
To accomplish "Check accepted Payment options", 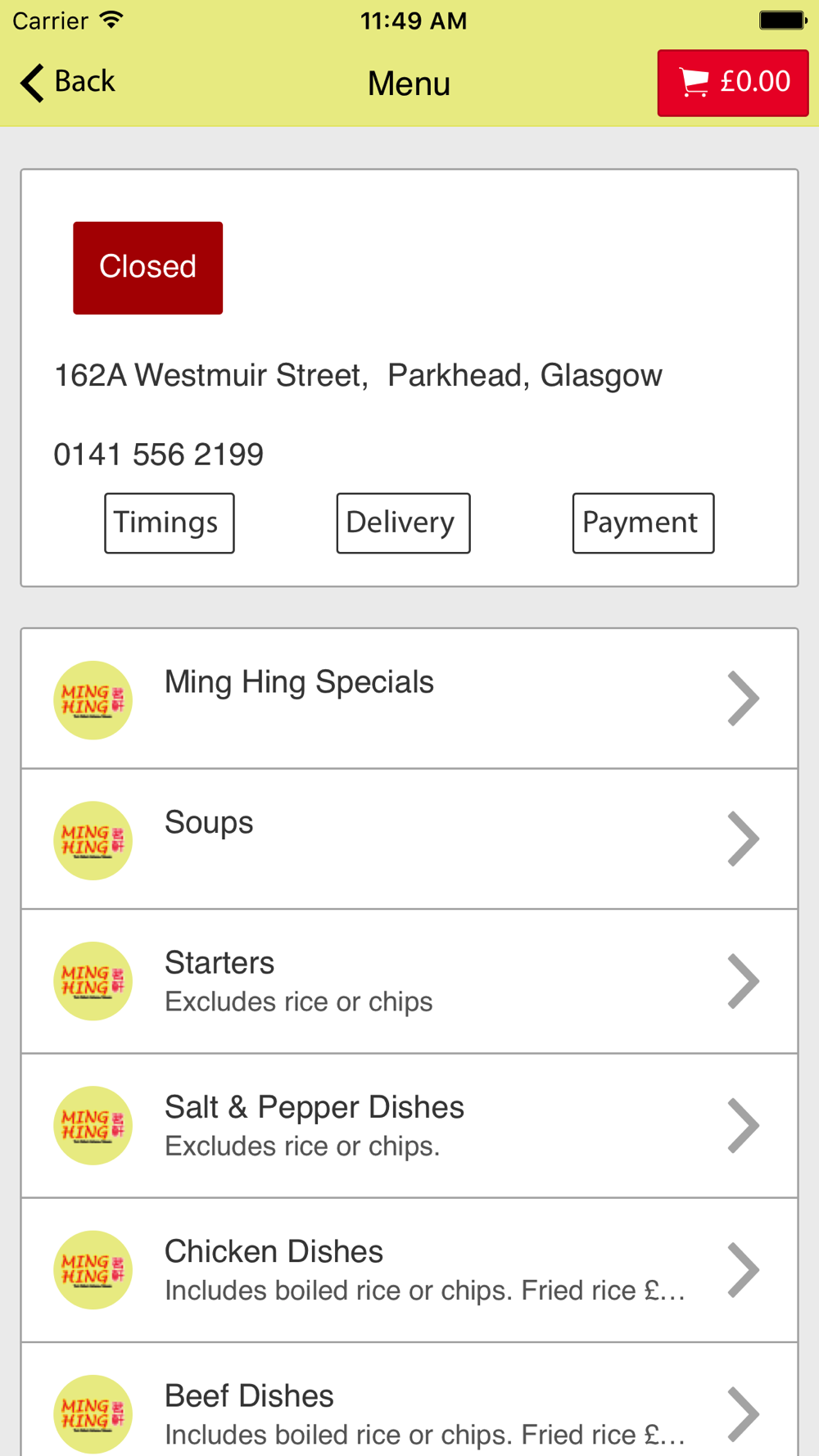I will [x=643, y=523].
